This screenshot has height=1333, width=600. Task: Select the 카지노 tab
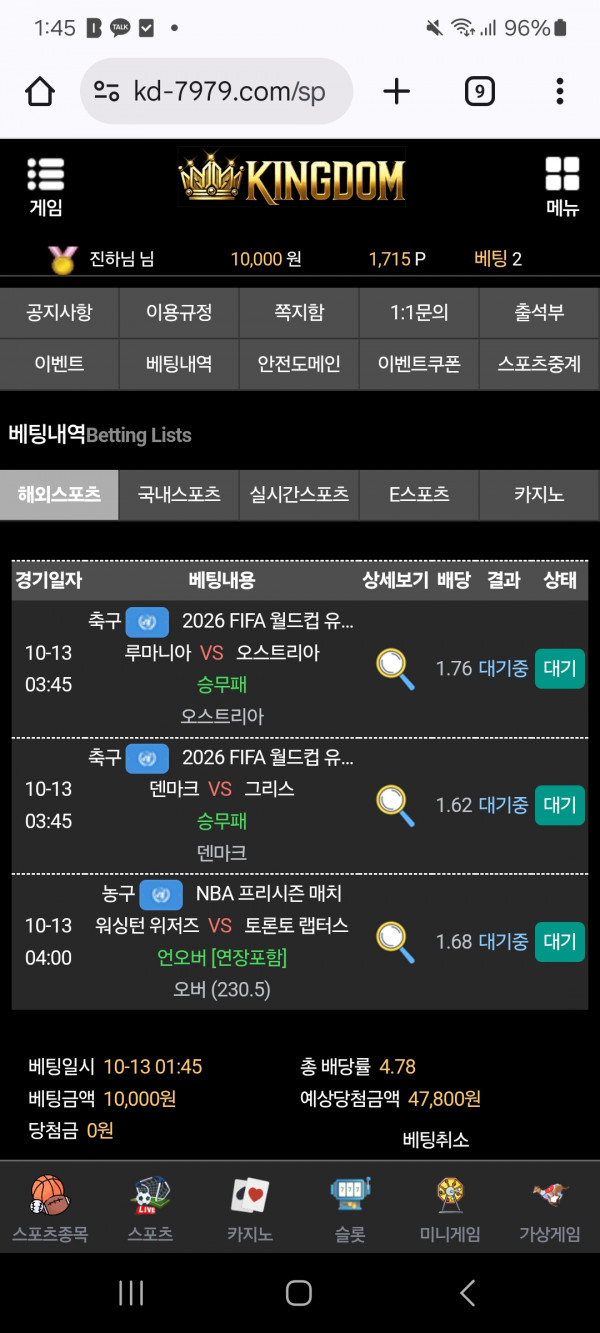[x=539, y=494]
